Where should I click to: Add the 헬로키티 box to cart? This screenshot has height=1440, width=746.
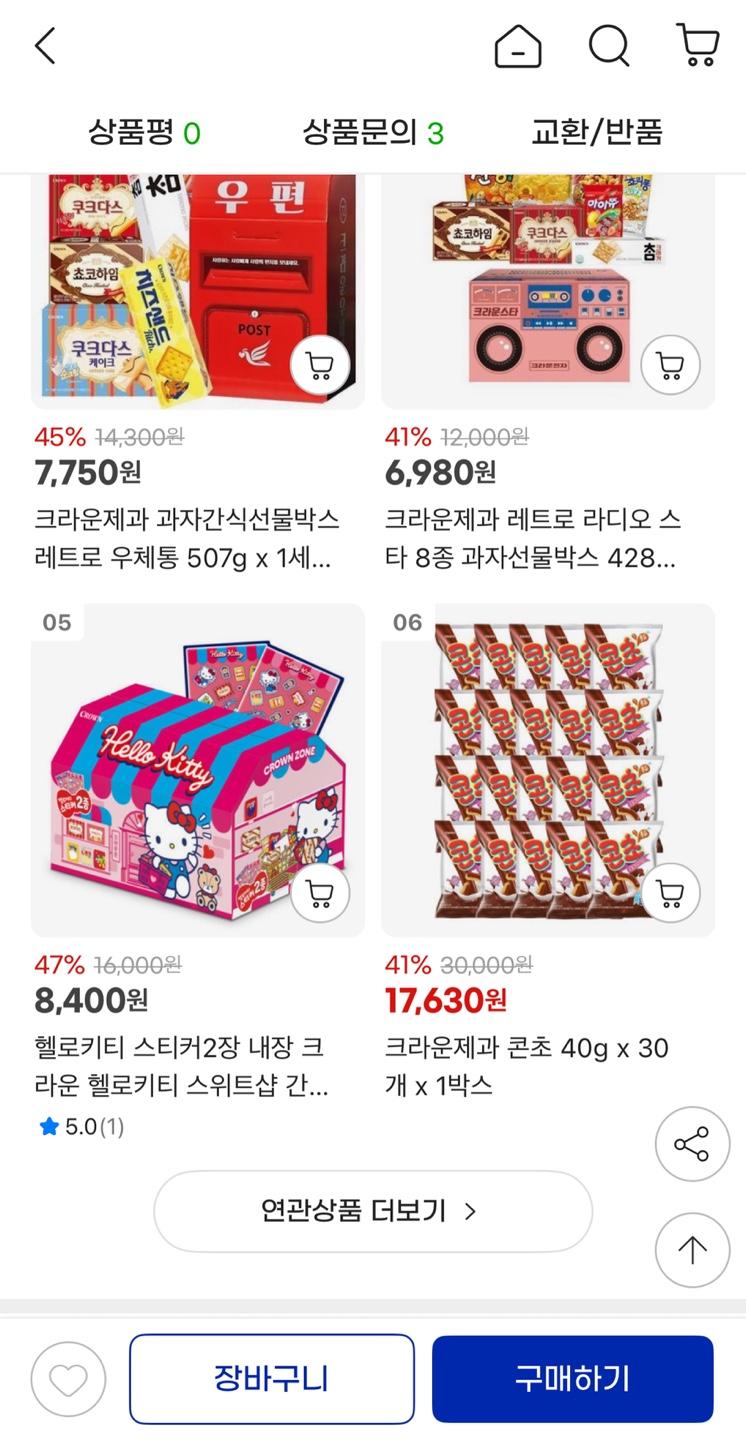[x=319, y=893]
